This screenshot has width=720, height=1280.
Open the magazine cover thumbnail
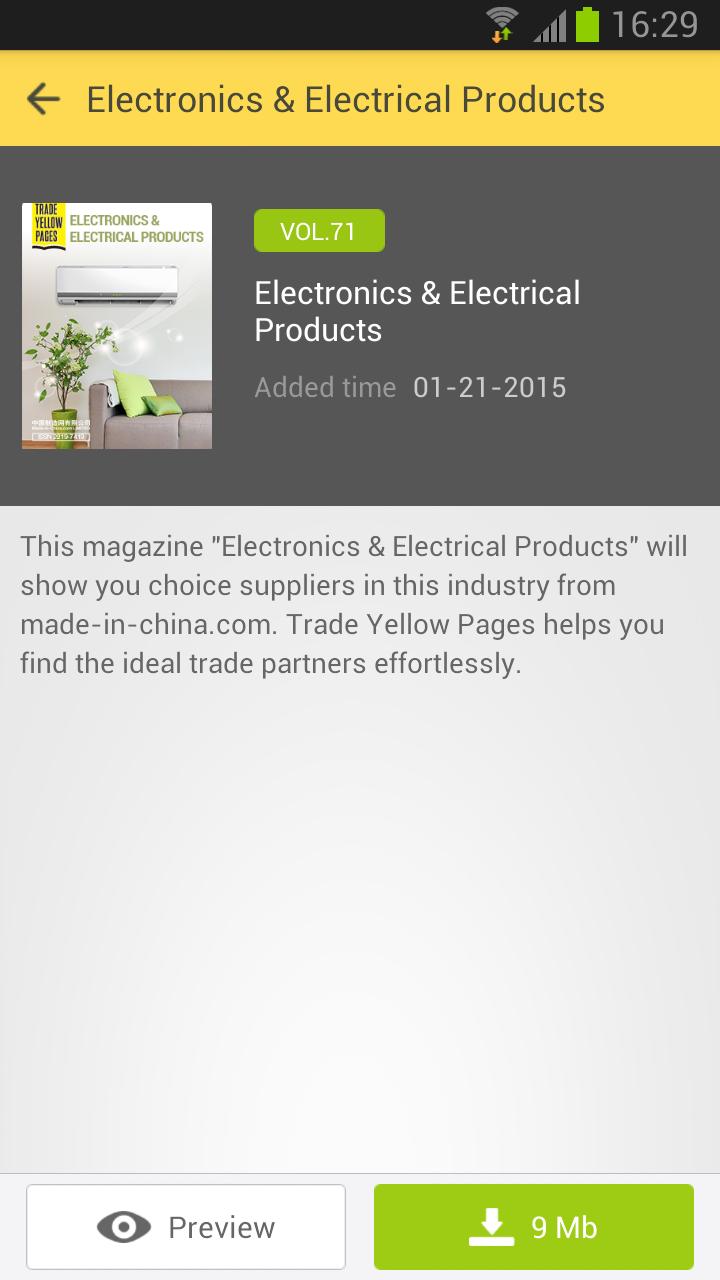[116, 325]
